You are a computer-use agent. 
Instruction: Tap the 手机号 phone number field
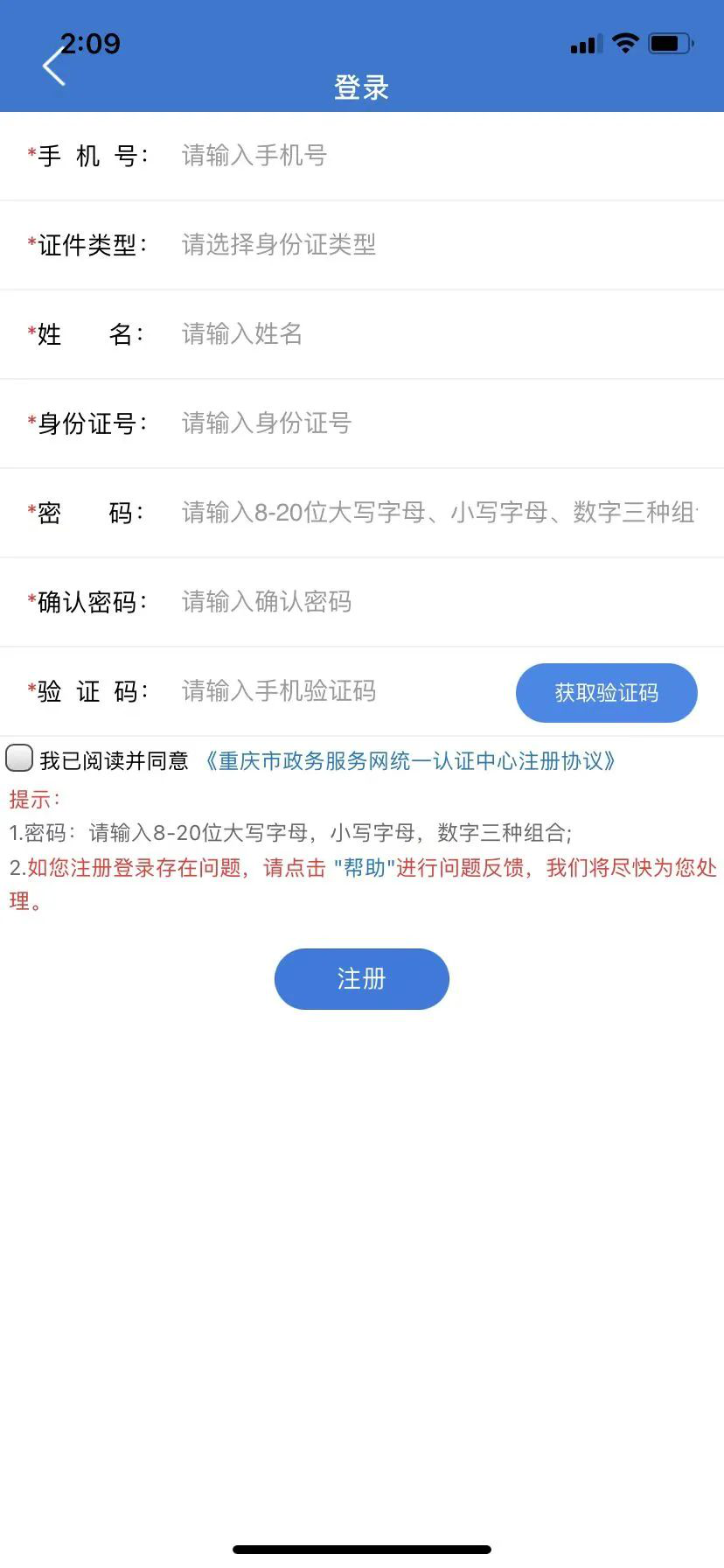[439, 156]
